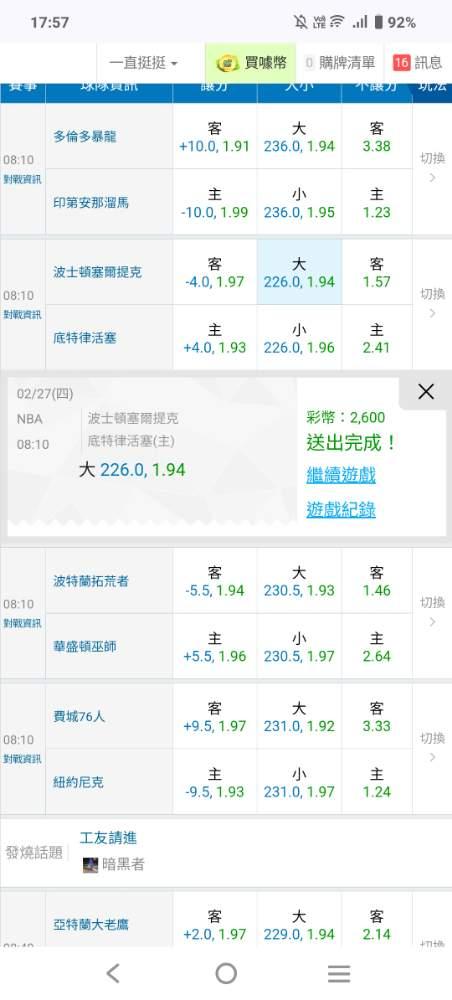Viewport: 452px width, 1000px height.
Task: Open 訊息 messages with 16 badge
Action: [x=418, y=62]
